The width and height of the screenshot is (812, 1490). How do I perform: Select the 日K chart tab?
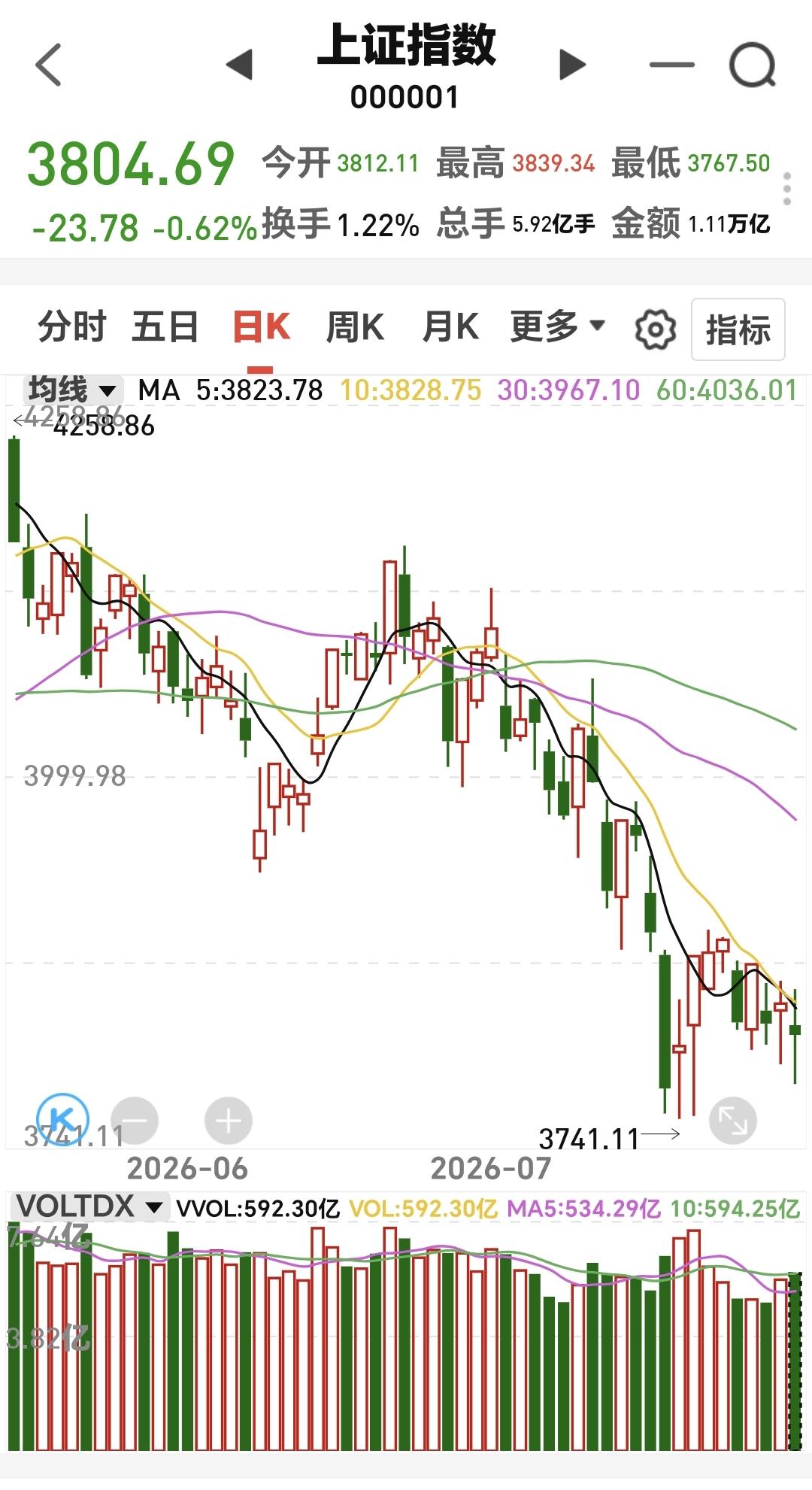pos(261,327)
